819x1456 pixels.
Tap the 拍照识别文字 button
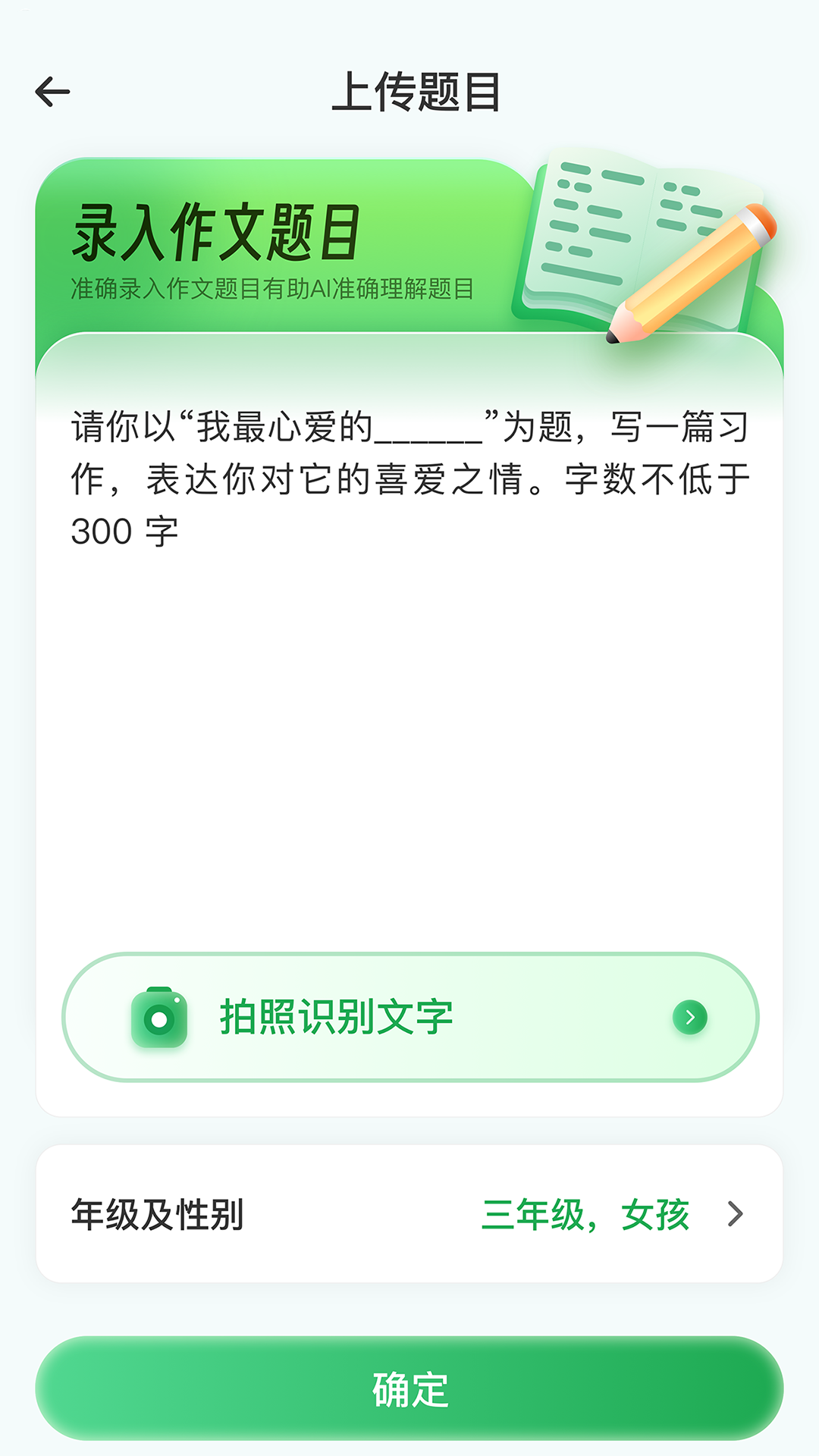pos(409,1019)
